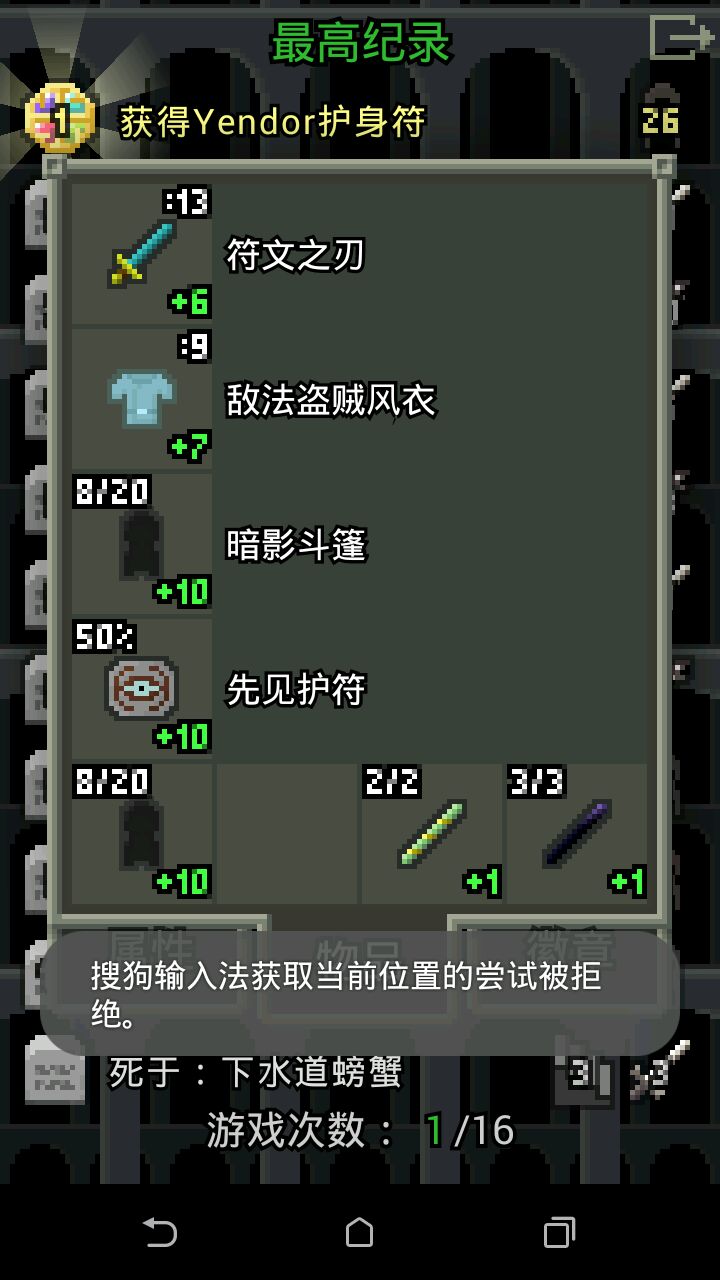Screen dimensions: 720x1280
Task: Tap the quickslot cloak showing 8/20
Action: (x=142, y=834)
